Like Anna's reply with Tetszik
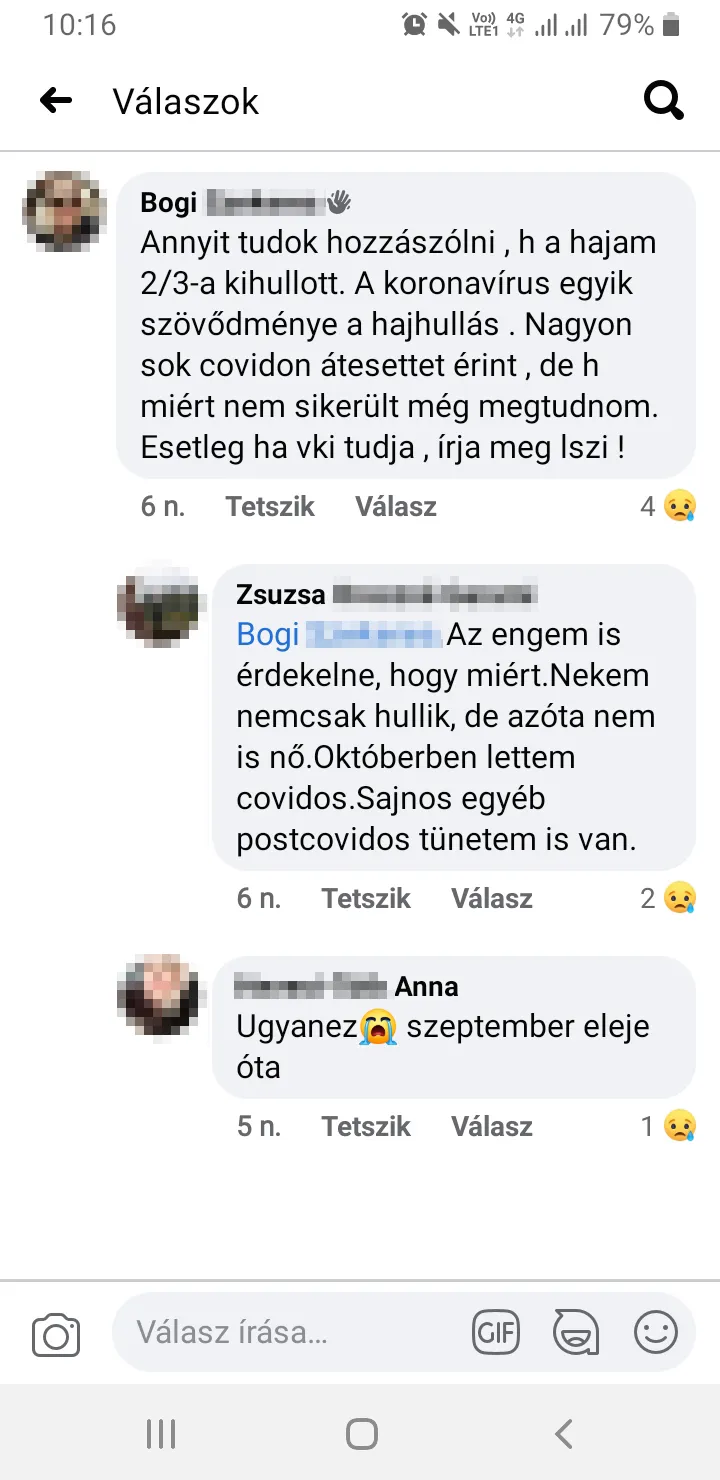Viewport: 720px width, 1480px height. [366, 1127]
